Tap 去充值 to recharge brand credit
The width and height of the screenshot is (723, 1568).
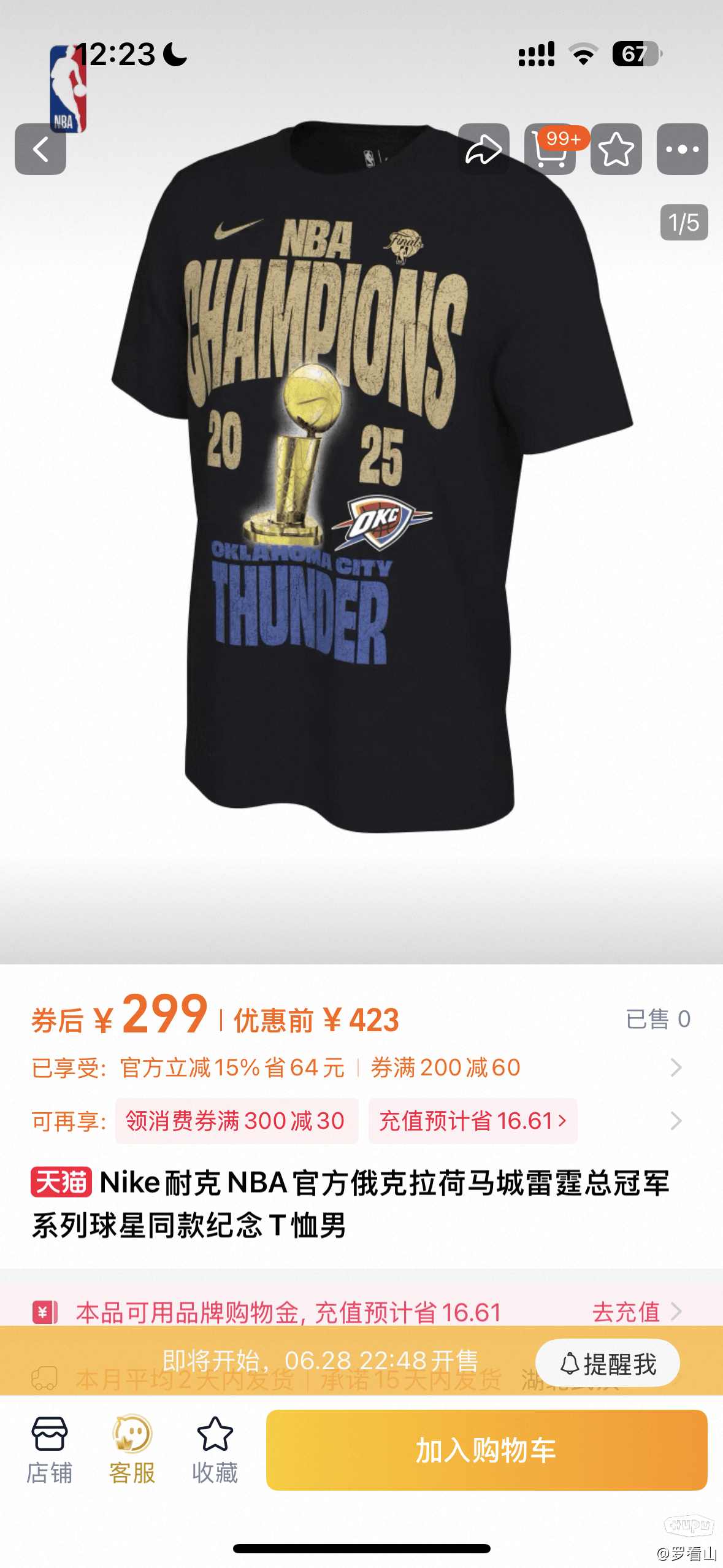(x=636, y=1312)
